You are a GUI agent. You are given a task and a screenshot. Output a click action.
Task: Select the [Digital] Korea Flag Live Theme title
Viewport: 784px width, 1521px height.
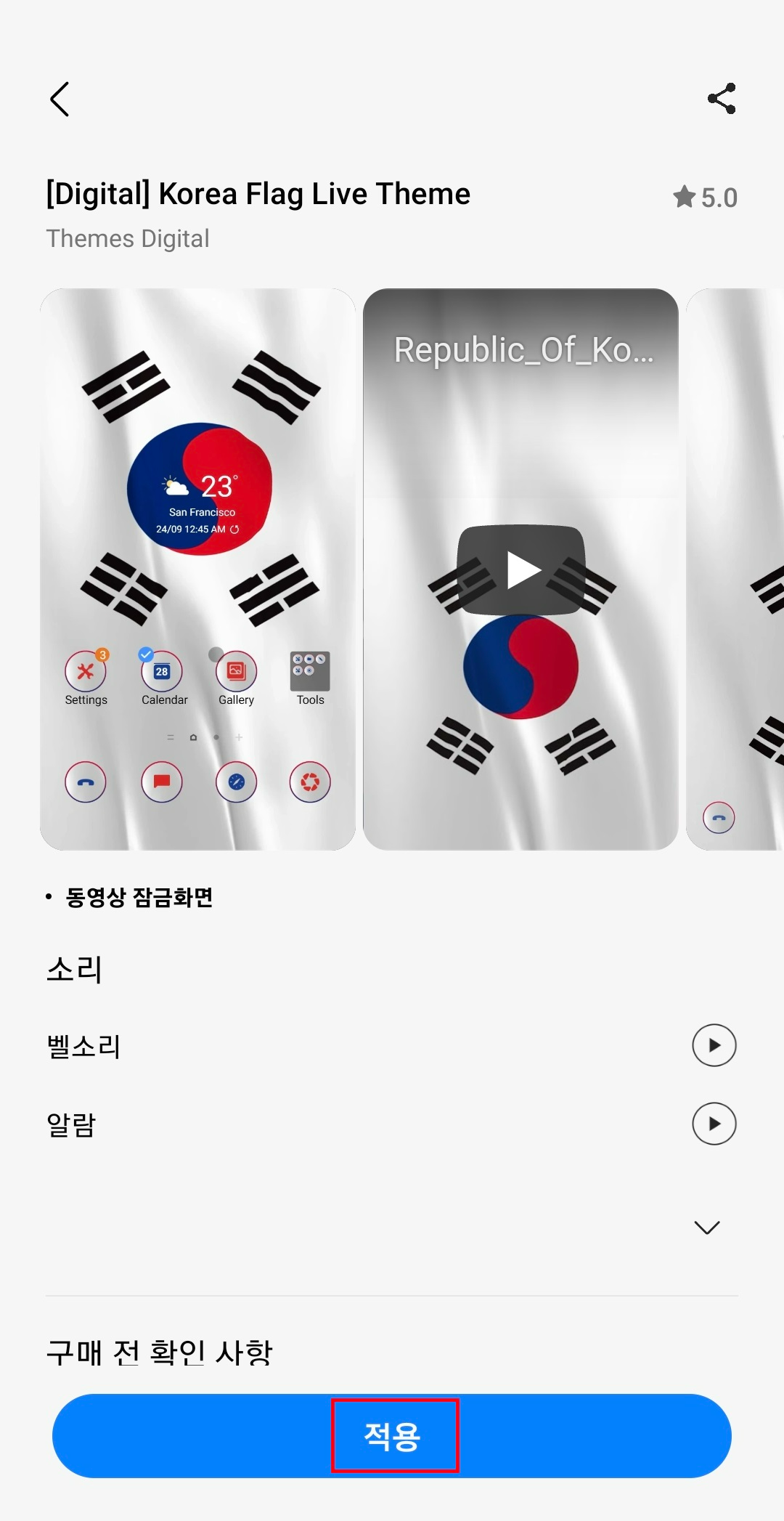point(258,193)
